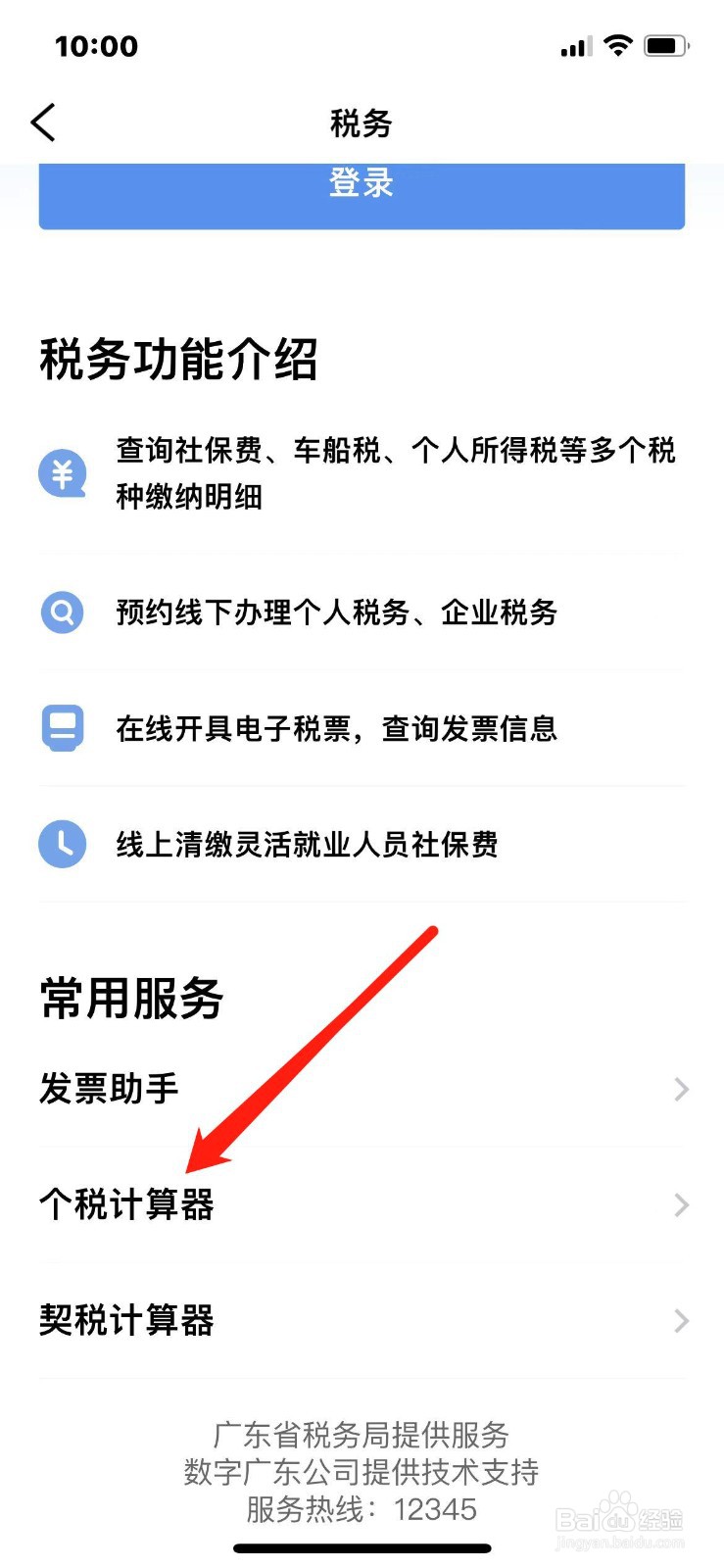
Task: Open the 个税计算器 calculator
Action: [127, 1205]
